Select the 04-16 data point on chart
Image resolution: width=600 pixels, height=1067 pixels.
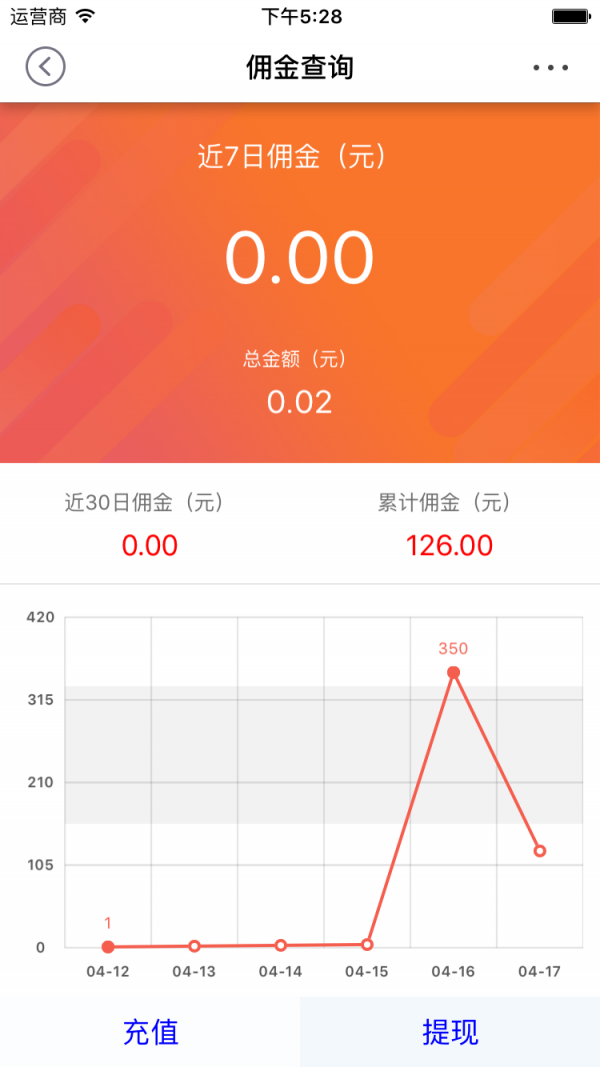pos(454,672)
